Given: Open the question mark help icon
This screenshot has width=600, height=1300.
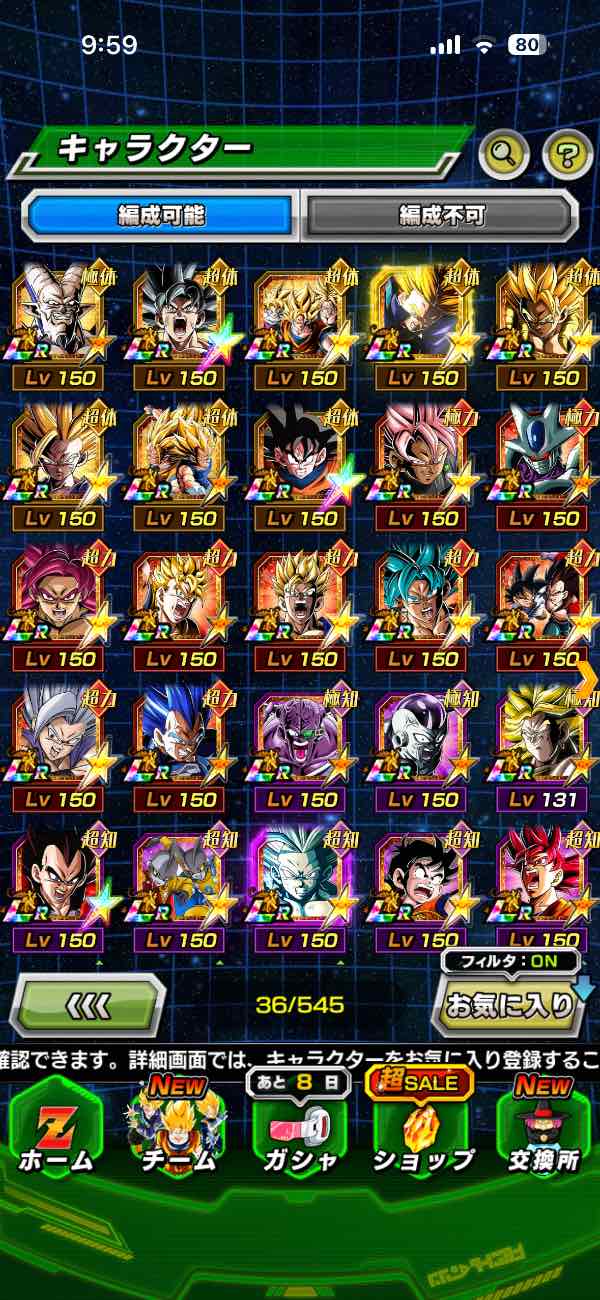Looking at the screenshot, I should pos(567,153).
